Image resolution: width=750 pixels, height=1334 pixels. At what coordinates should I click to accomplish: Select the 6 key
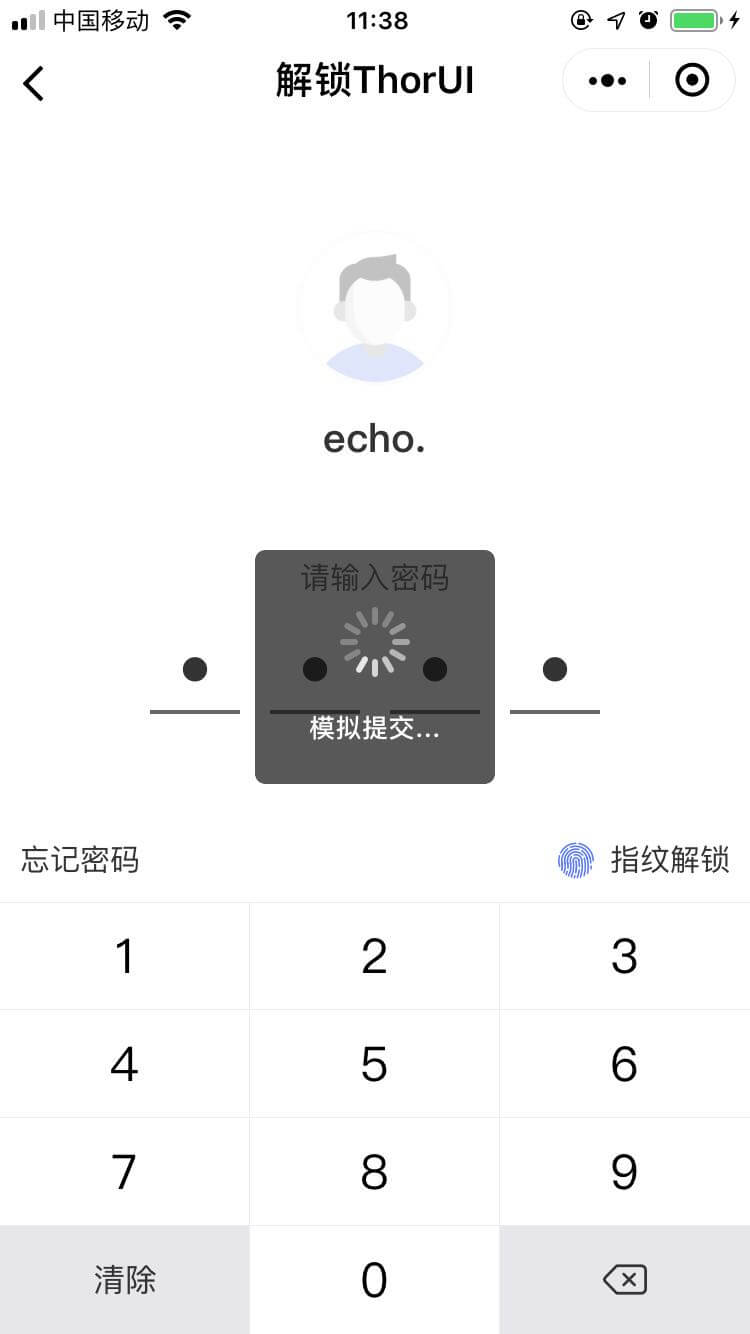[624, 1064]
